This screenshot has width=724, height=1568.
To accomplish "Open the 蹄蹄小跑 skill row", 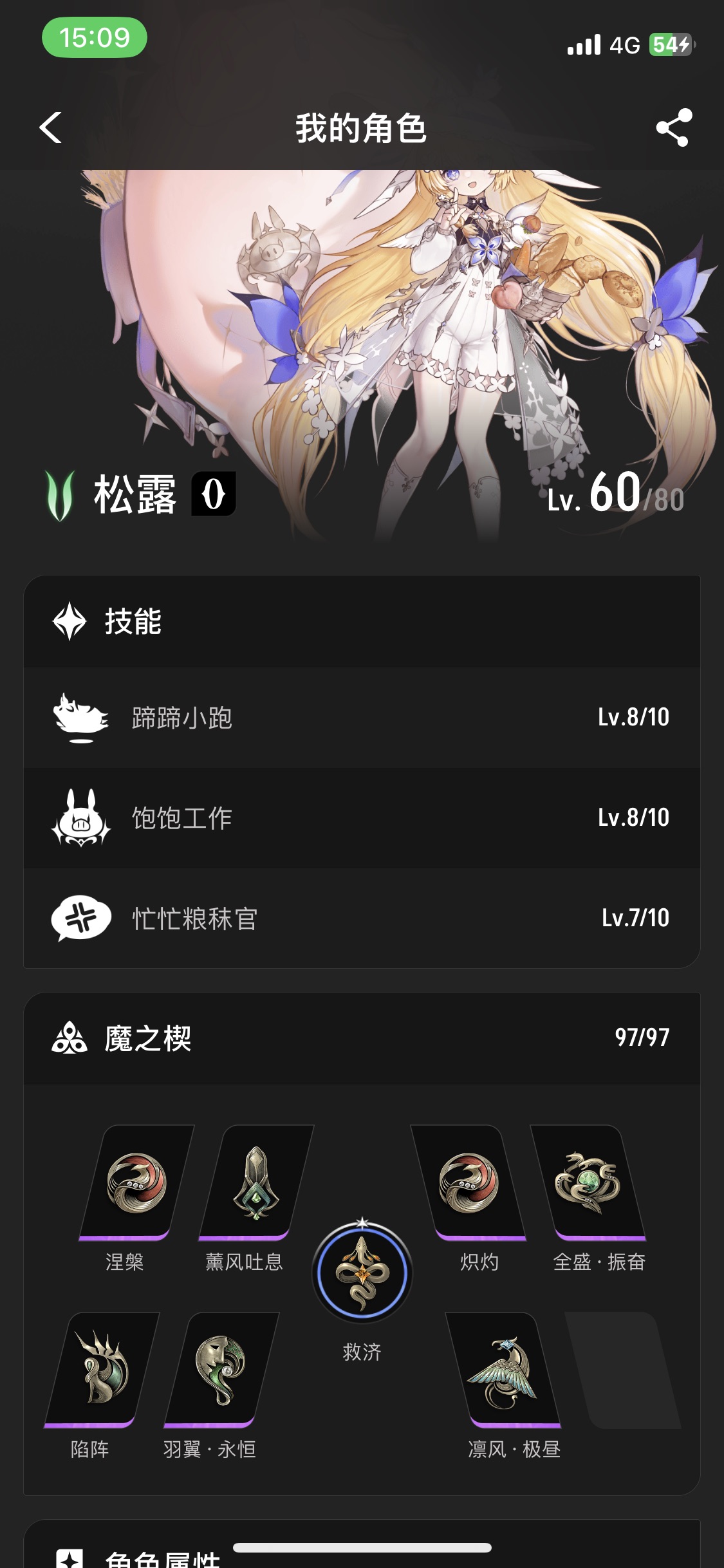I will 362,717.
